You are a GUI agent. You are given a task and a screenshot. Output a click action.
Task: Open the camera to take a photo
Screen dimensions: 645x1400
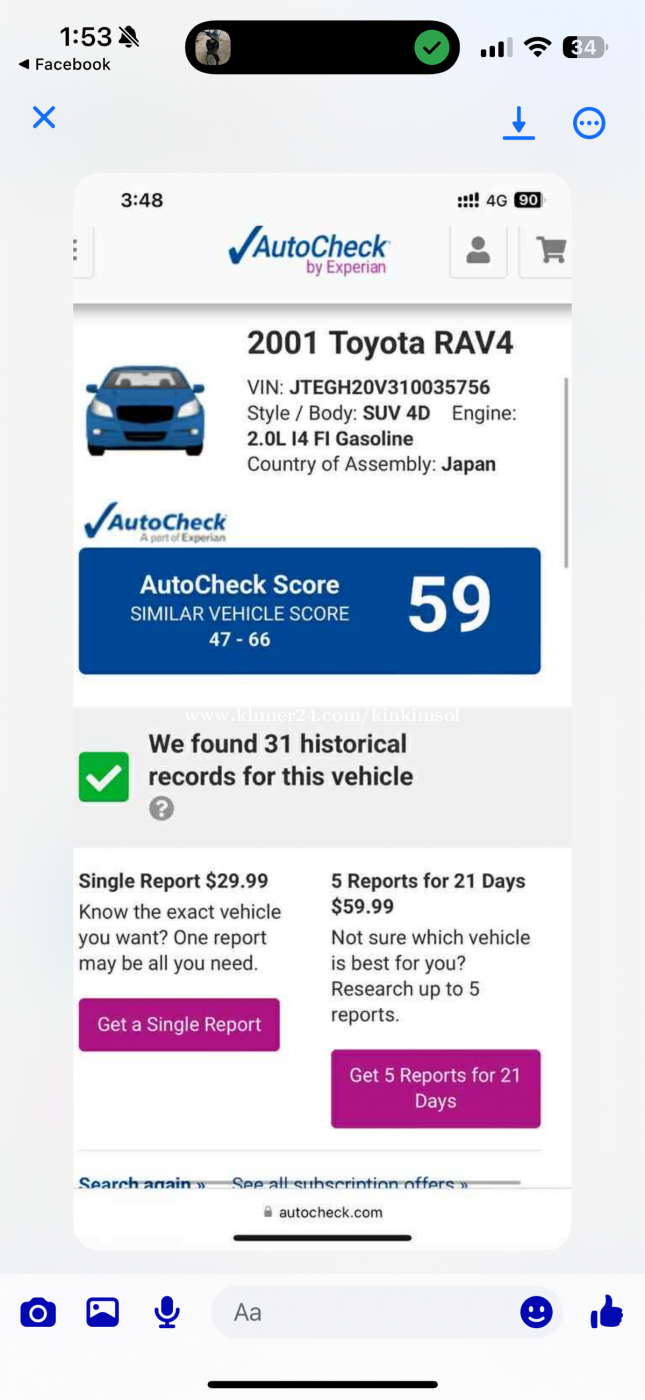(38, 1312)
